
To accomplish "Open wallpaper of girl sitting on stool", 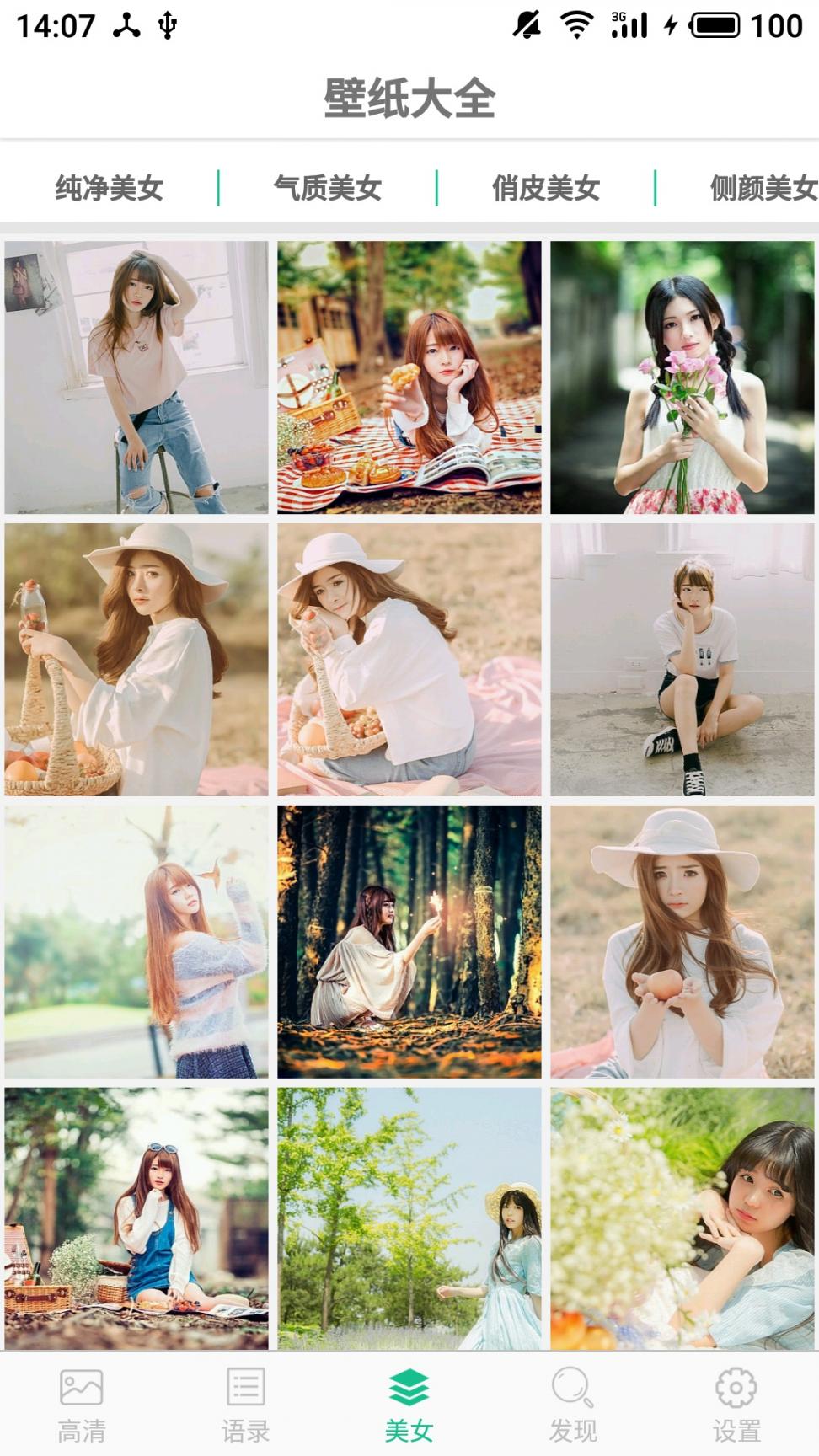I will click(136, 377).
